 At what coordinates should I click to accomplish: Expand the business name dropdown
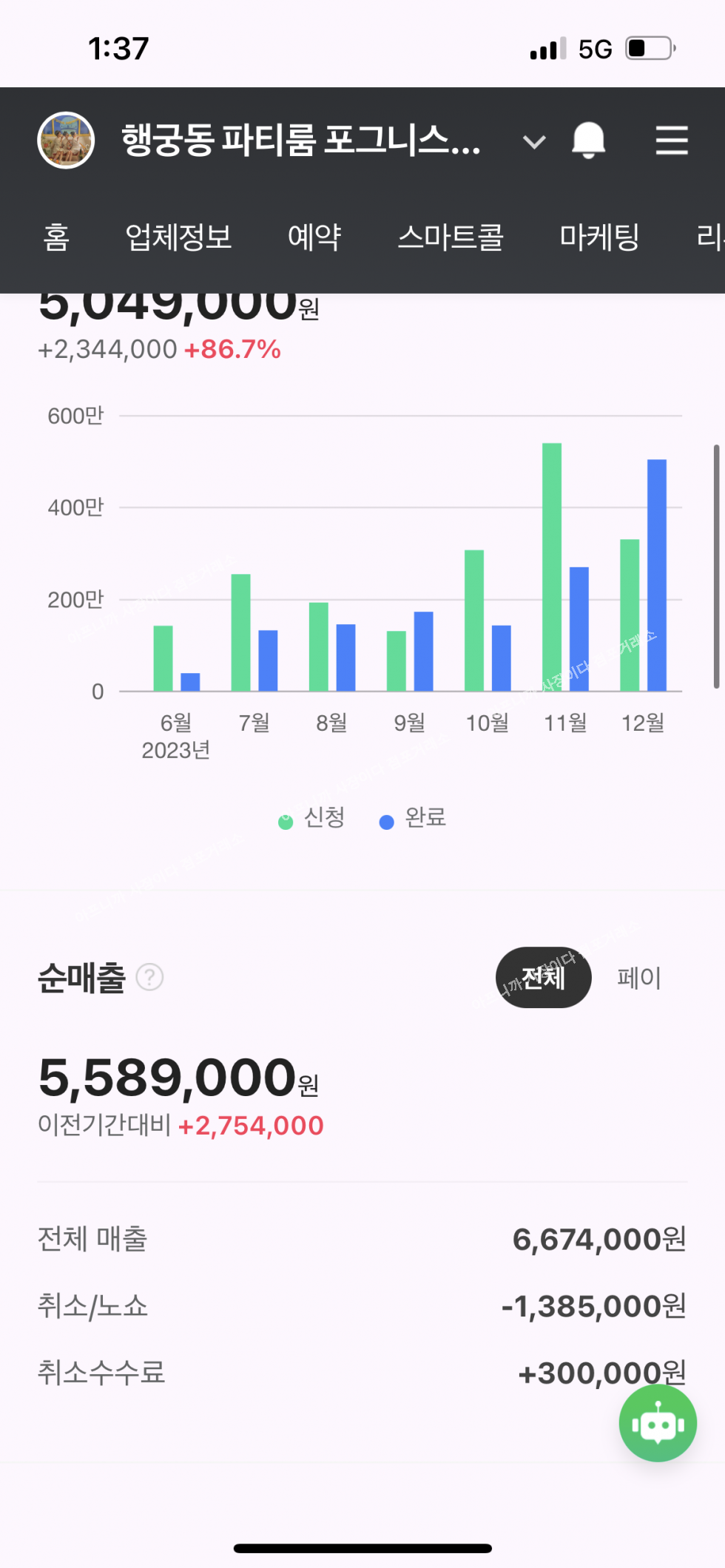point(534,141)
